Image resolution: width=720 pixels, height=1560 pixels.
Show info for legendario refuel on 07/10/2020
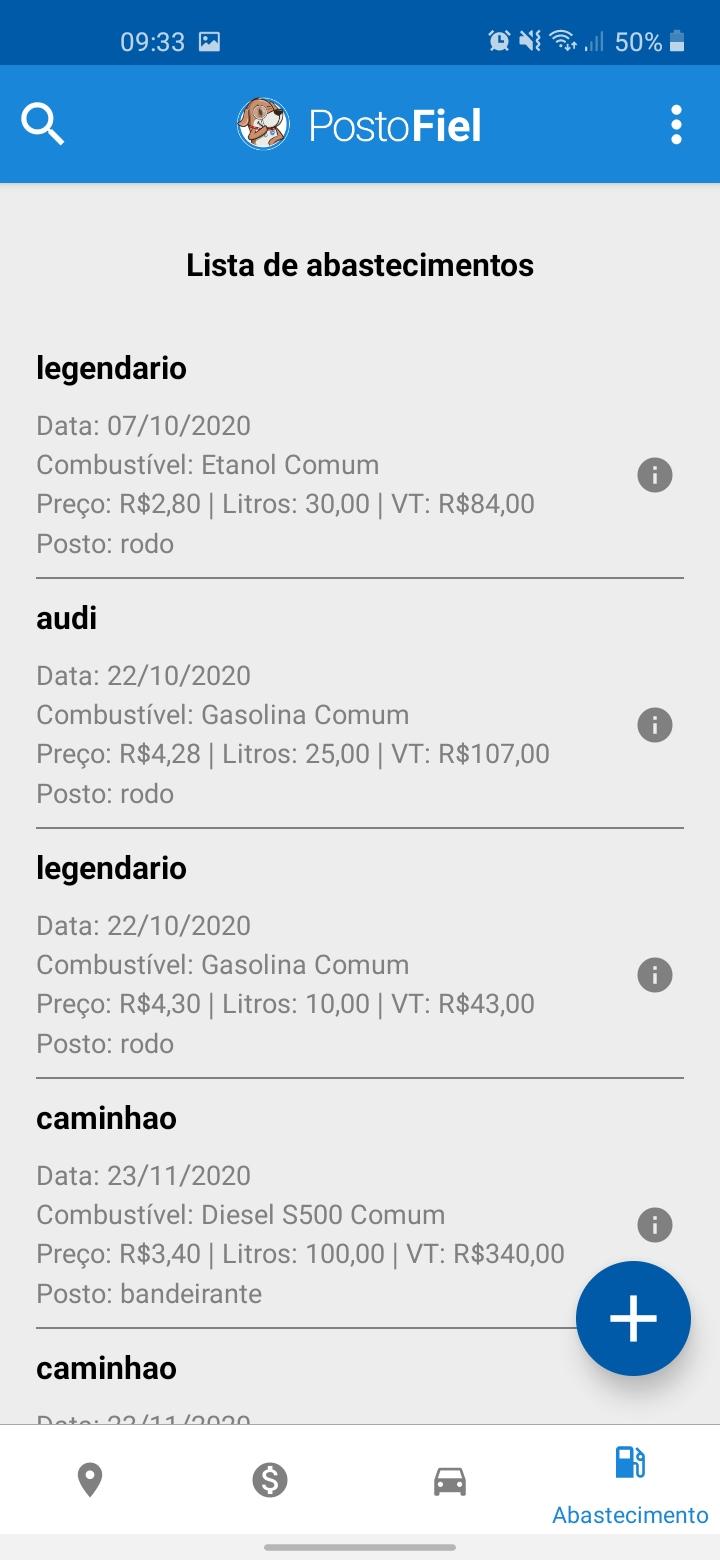(655, 475)
